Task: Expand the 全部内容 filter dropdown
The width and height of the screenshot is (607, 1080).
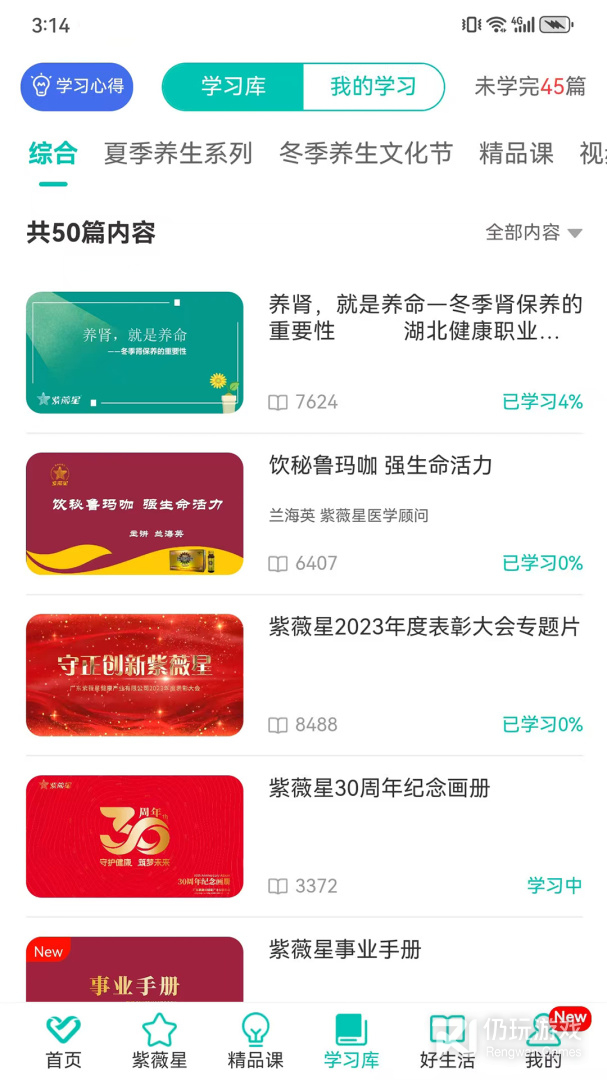Action: tap(533, 233)
